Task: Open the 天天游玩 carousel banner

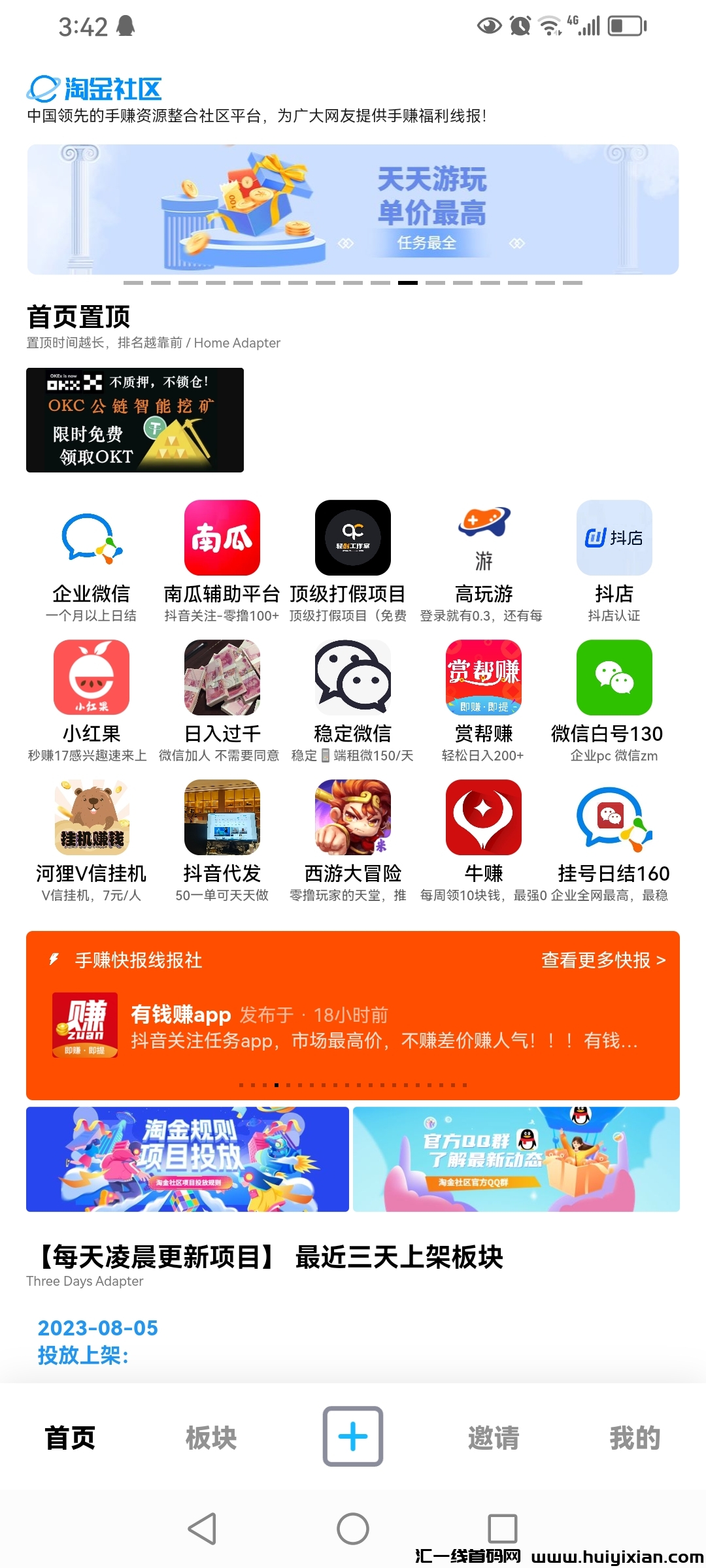Action: pos(353,209)
